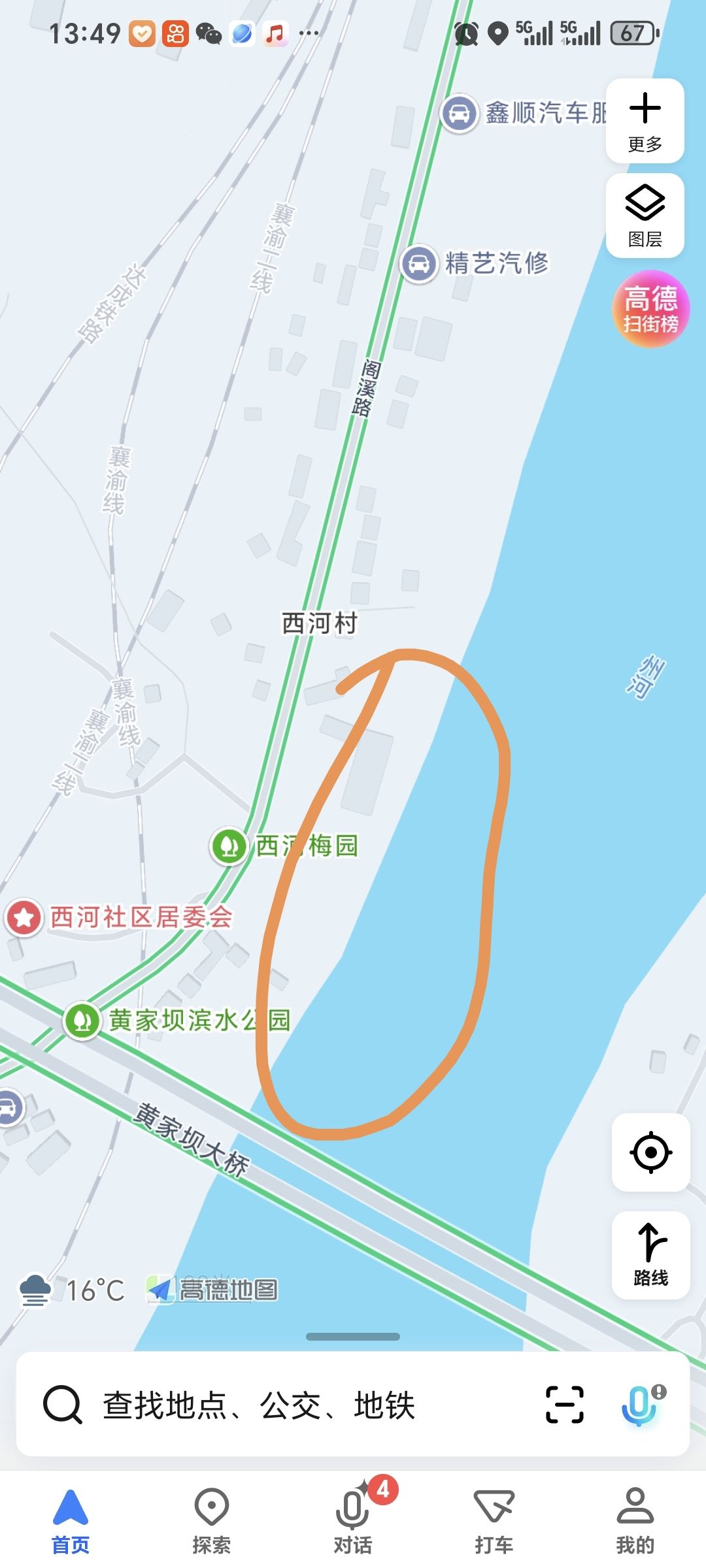Open the 更多 (more) plus button
Screen dimensions: 706x1568
tap(645, 121)
